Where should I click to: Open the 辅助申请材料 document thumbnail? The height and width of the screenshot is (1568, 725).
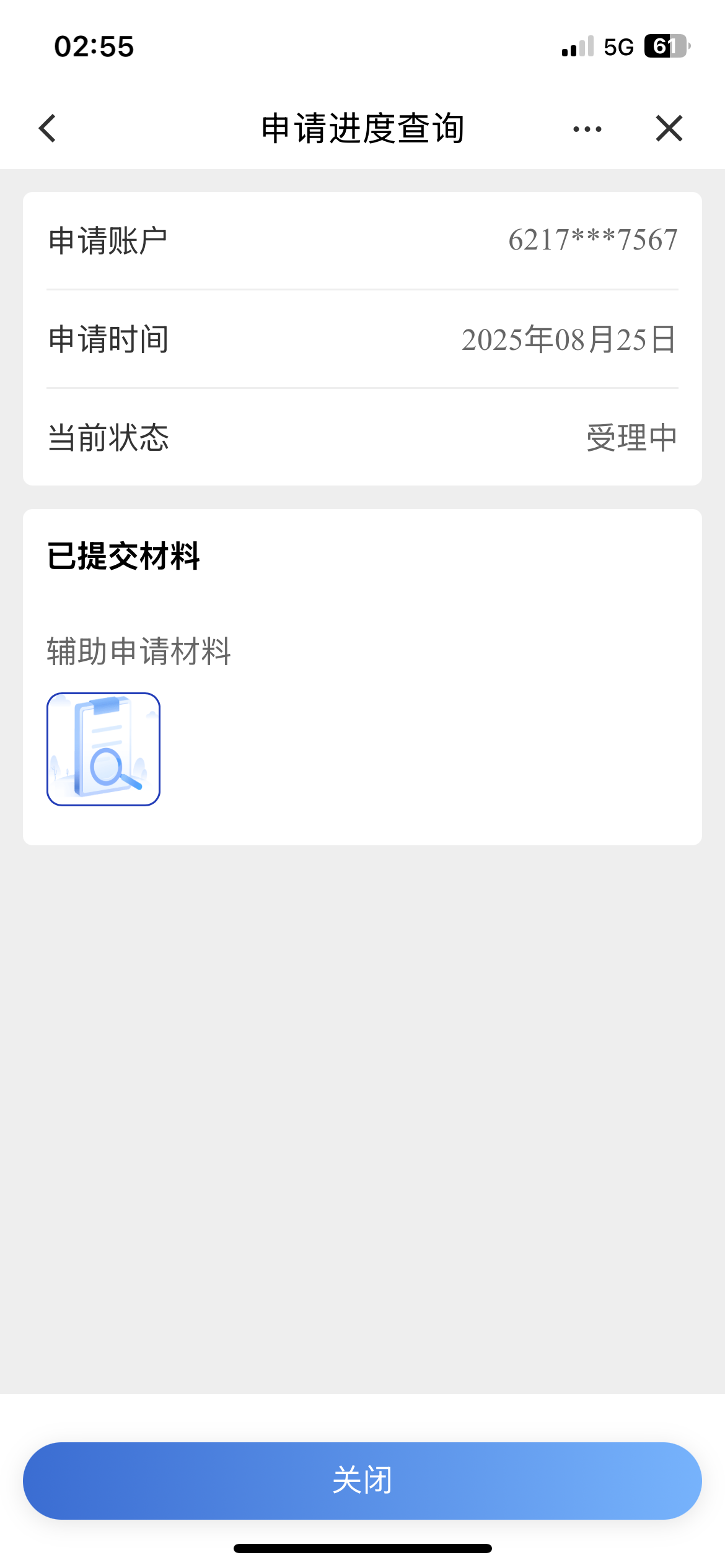(x=103, y=749)
